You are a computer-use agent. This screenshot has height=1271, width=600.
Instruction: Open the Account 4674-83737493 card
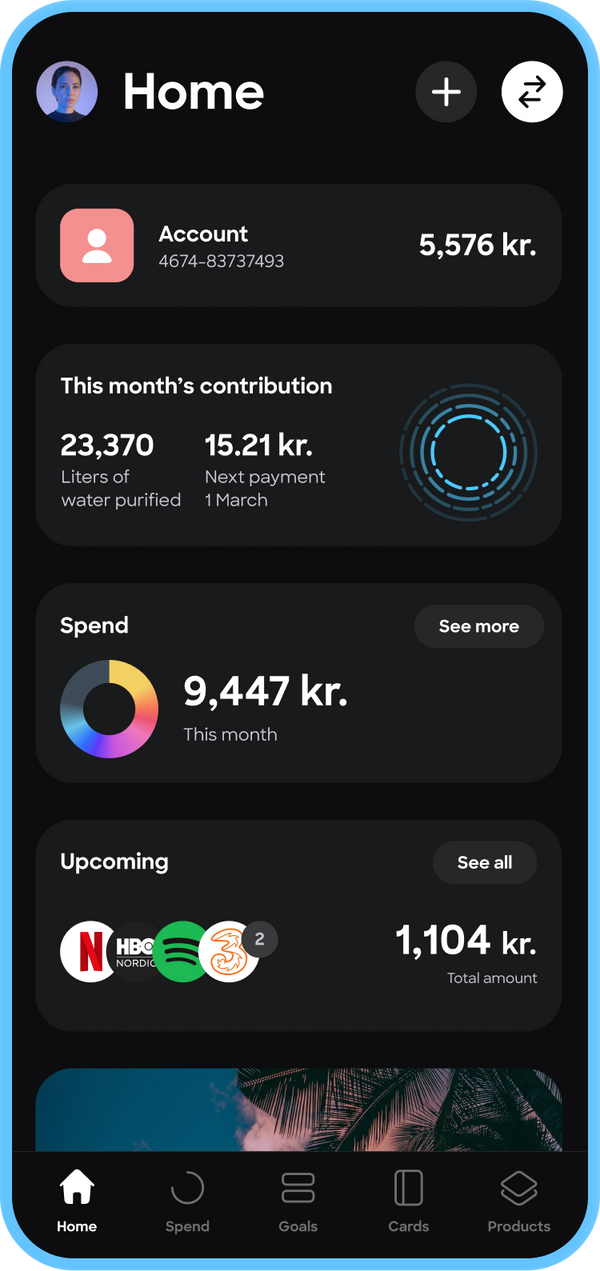(299, 245)
